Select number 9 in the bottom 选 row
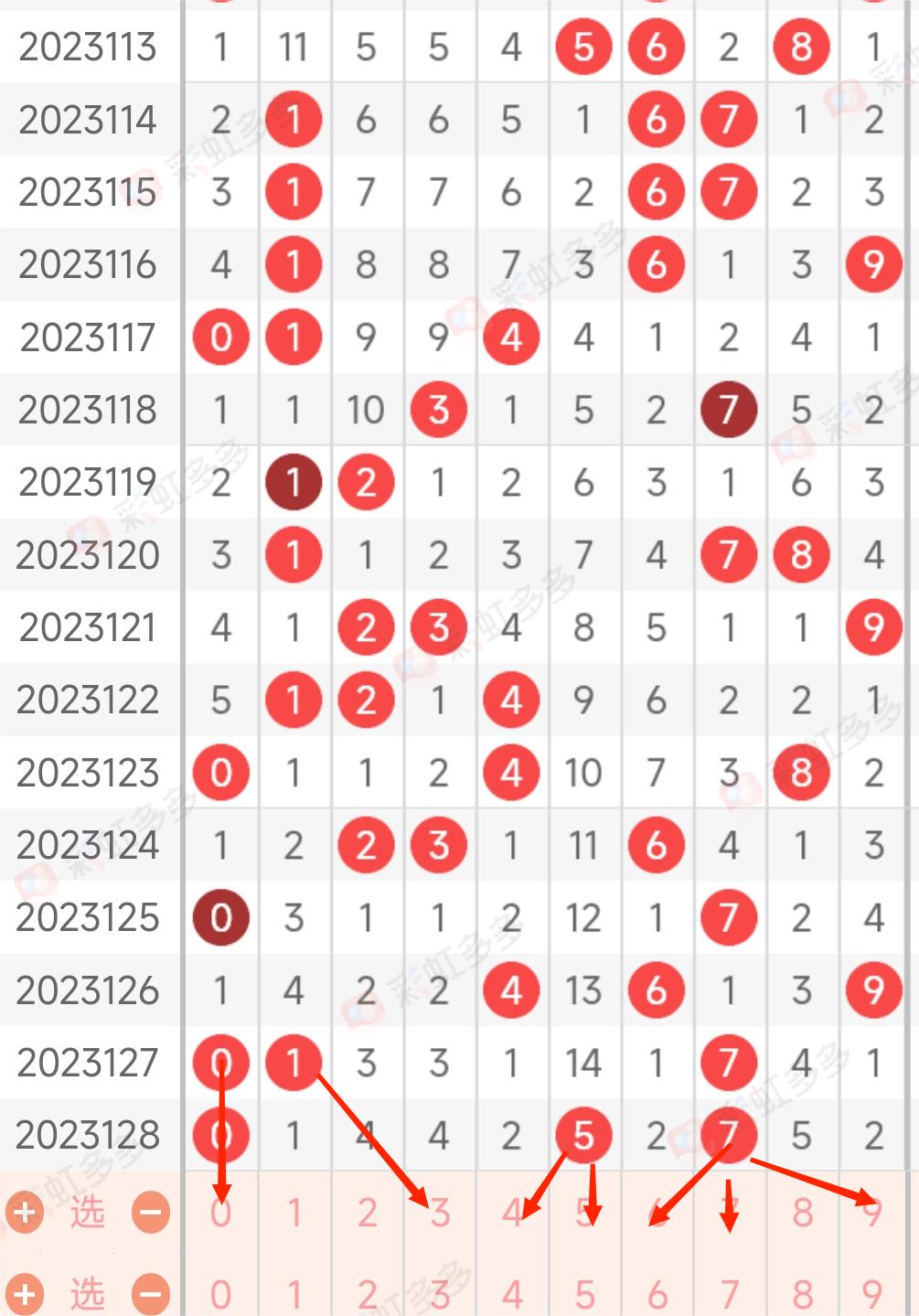The width and height of the screenshot is (919, 1316). [872, 1294]
